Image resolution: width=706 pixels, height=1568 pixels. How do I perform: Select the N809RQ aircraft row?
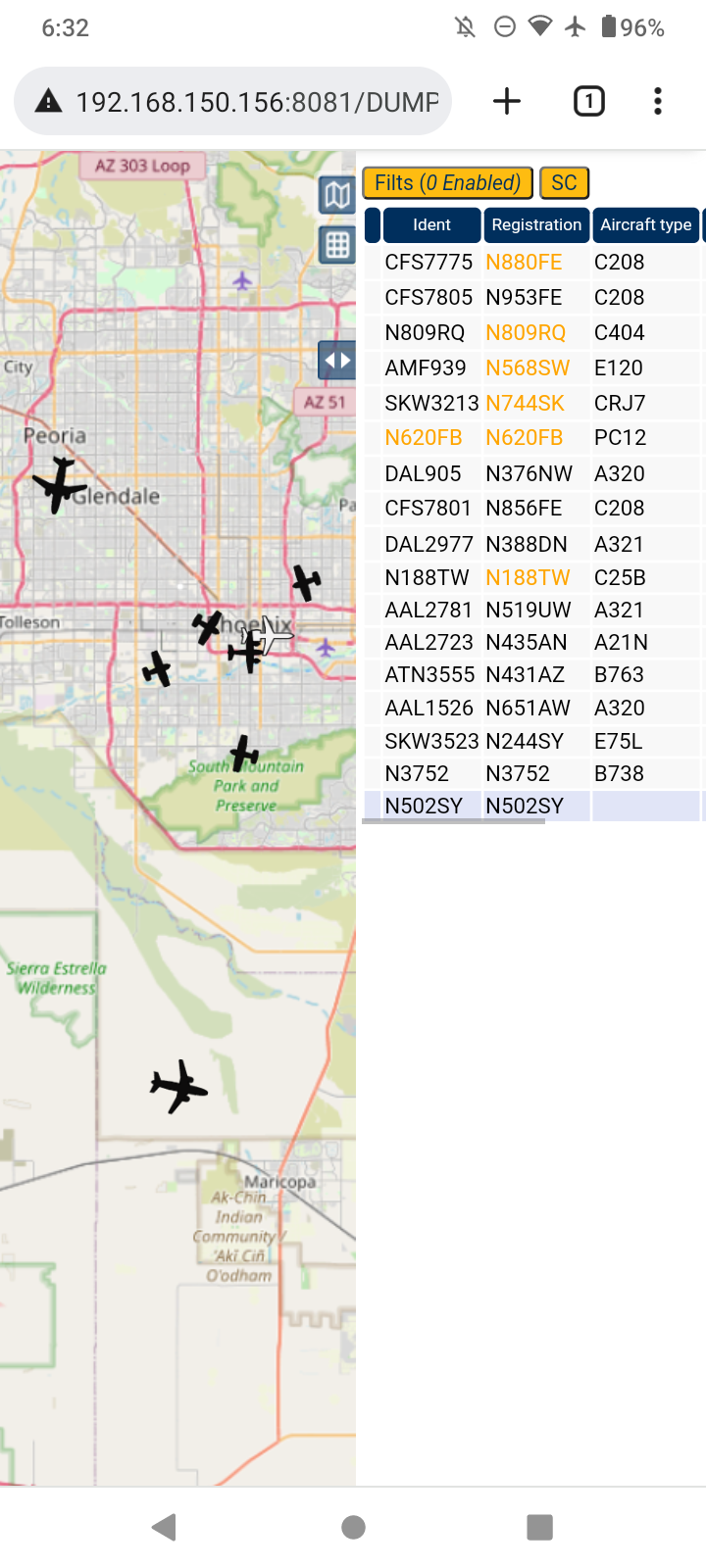(x=533, y=333)
